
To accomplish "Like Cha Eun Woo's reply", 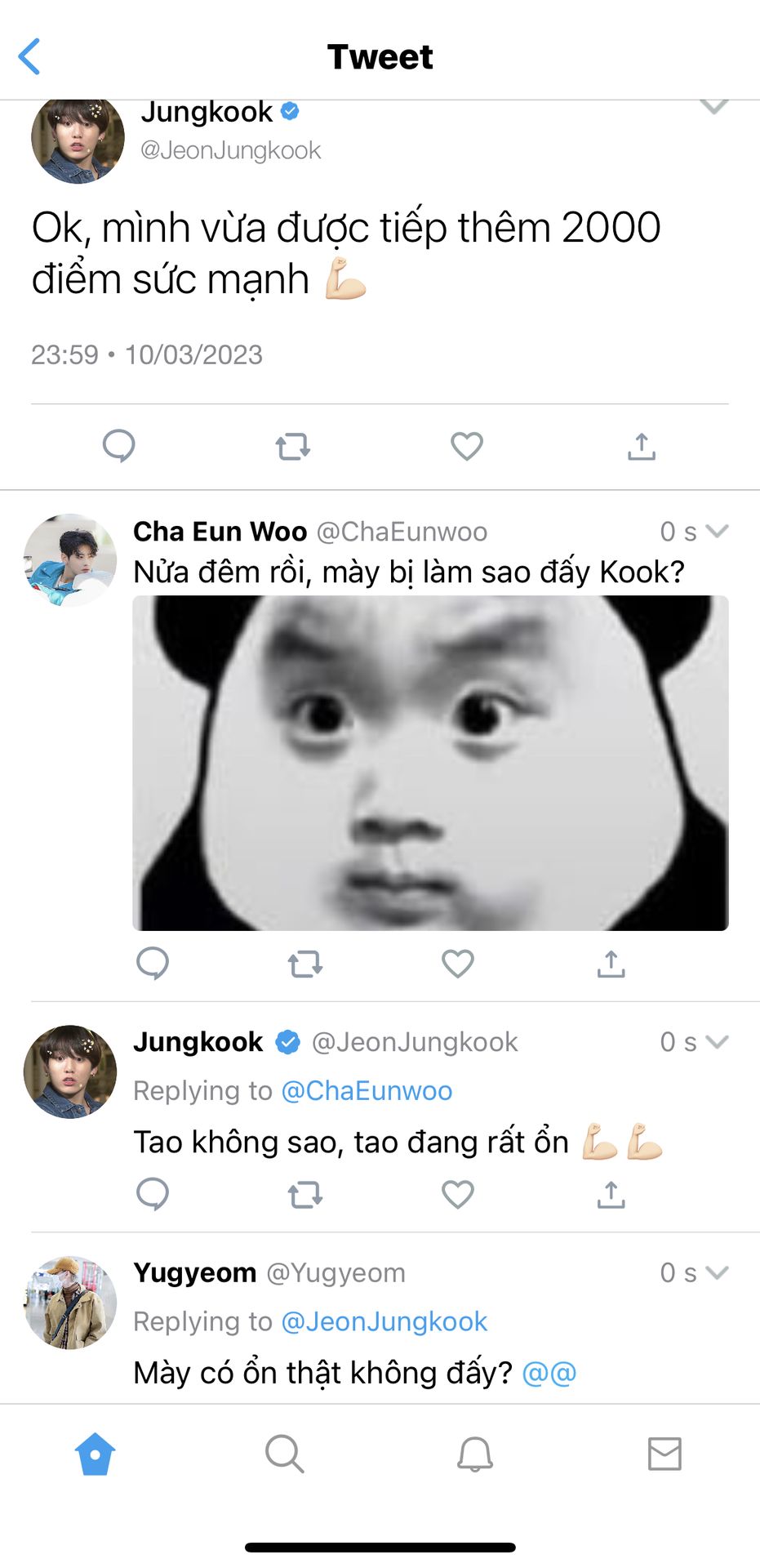I will [x=458, y=964].
